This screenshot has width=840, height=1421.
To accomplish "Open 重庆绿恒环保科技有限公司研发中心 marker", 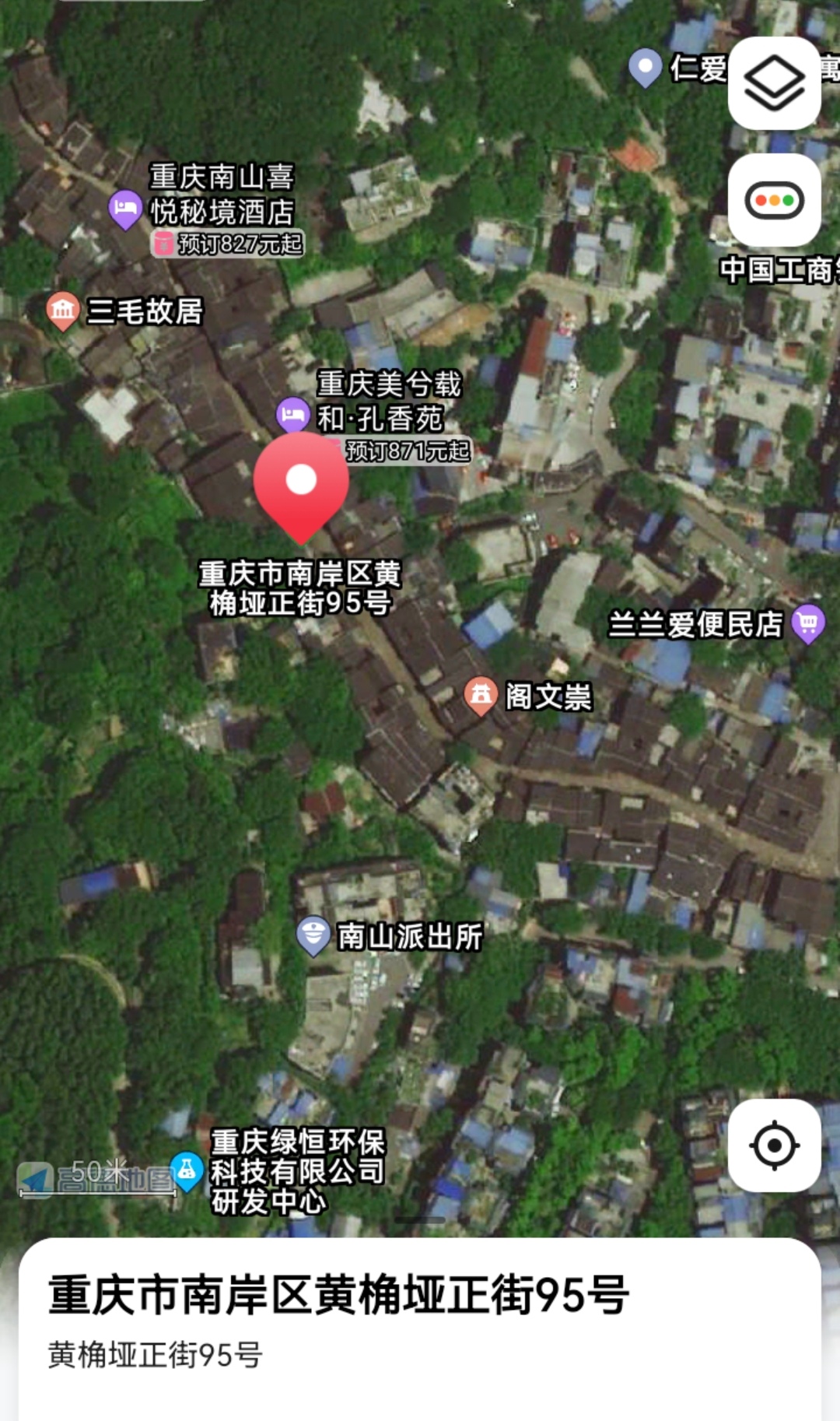I will click(x=187, y=1170).
